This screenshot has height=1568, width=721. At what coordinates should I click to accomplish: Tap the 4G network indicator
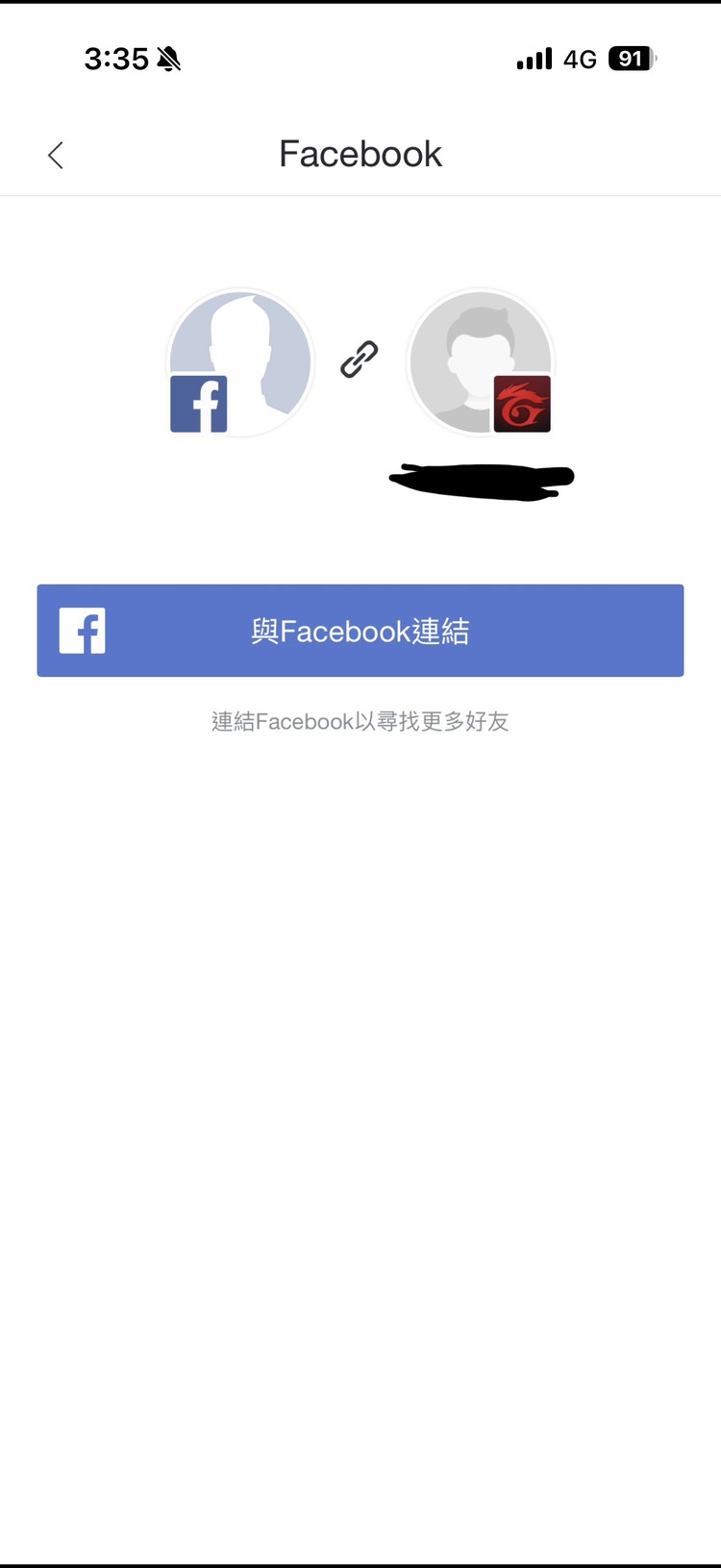pyautogui.click(x=581, y=59)
